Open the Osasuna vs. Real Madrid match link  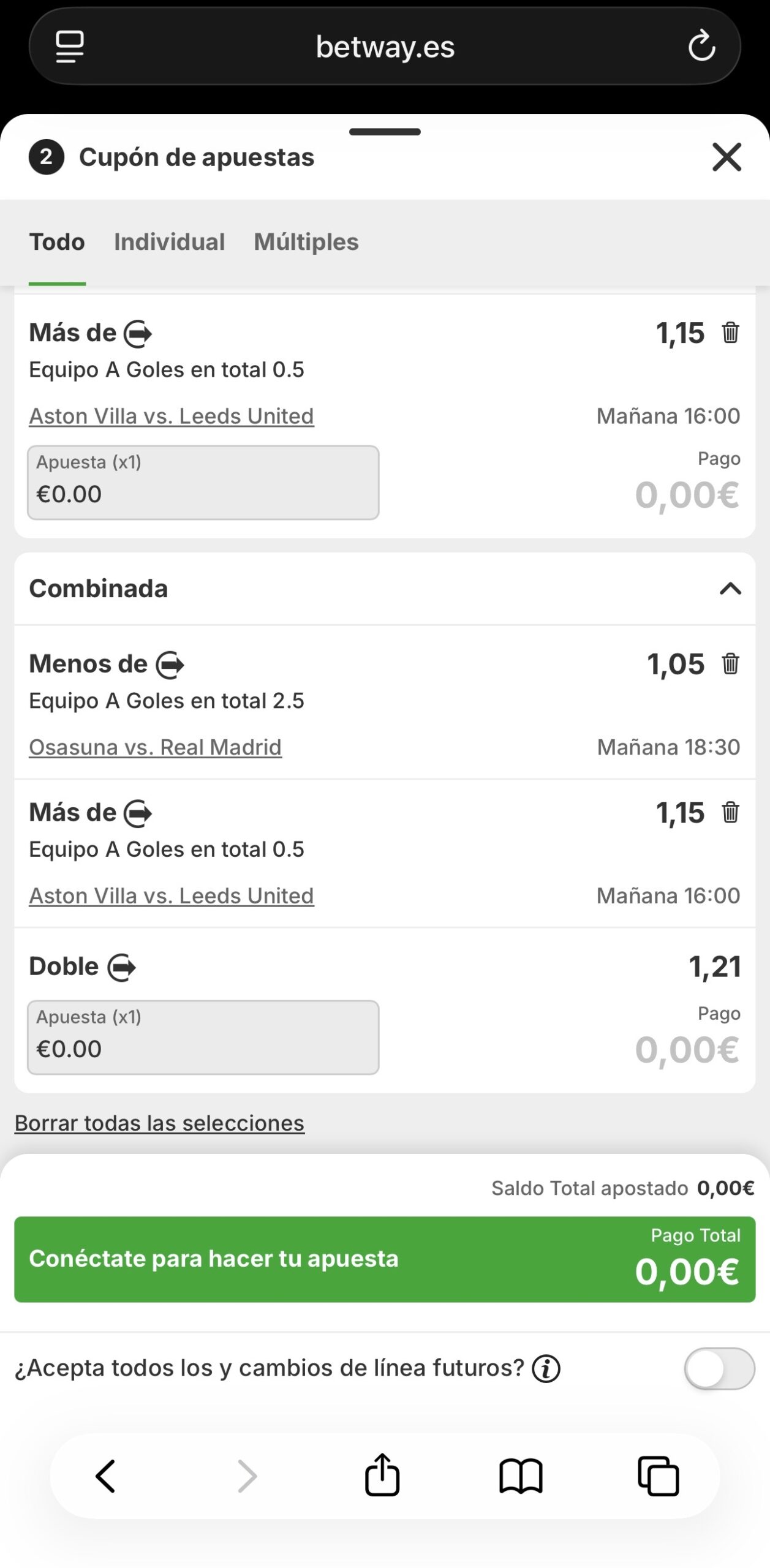155,747
